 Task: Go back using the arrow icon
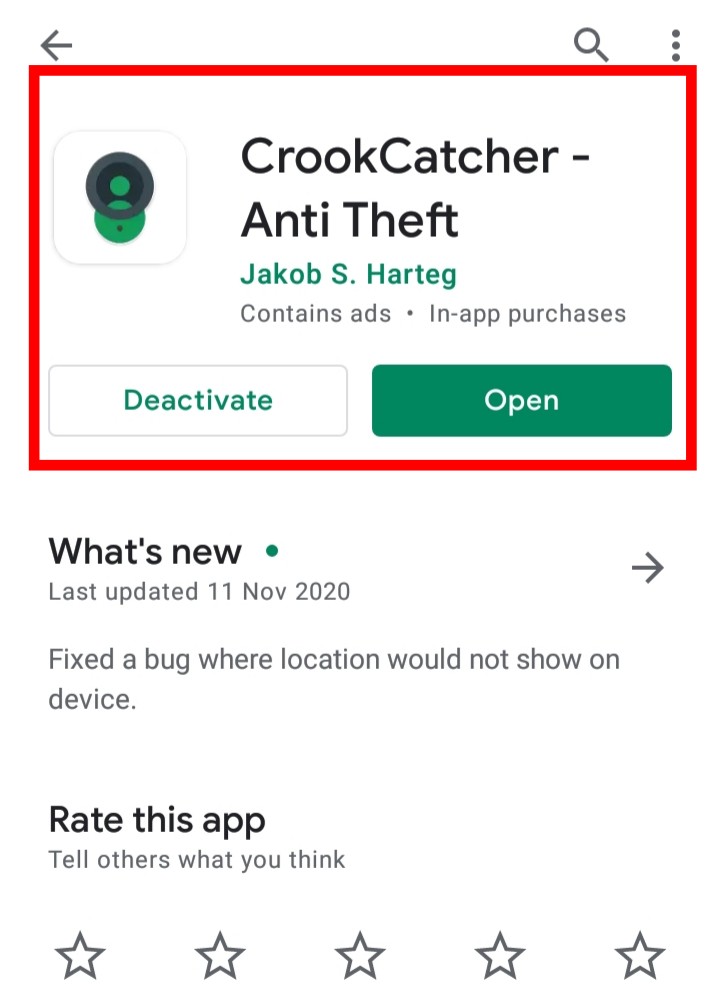pos(56,45)
